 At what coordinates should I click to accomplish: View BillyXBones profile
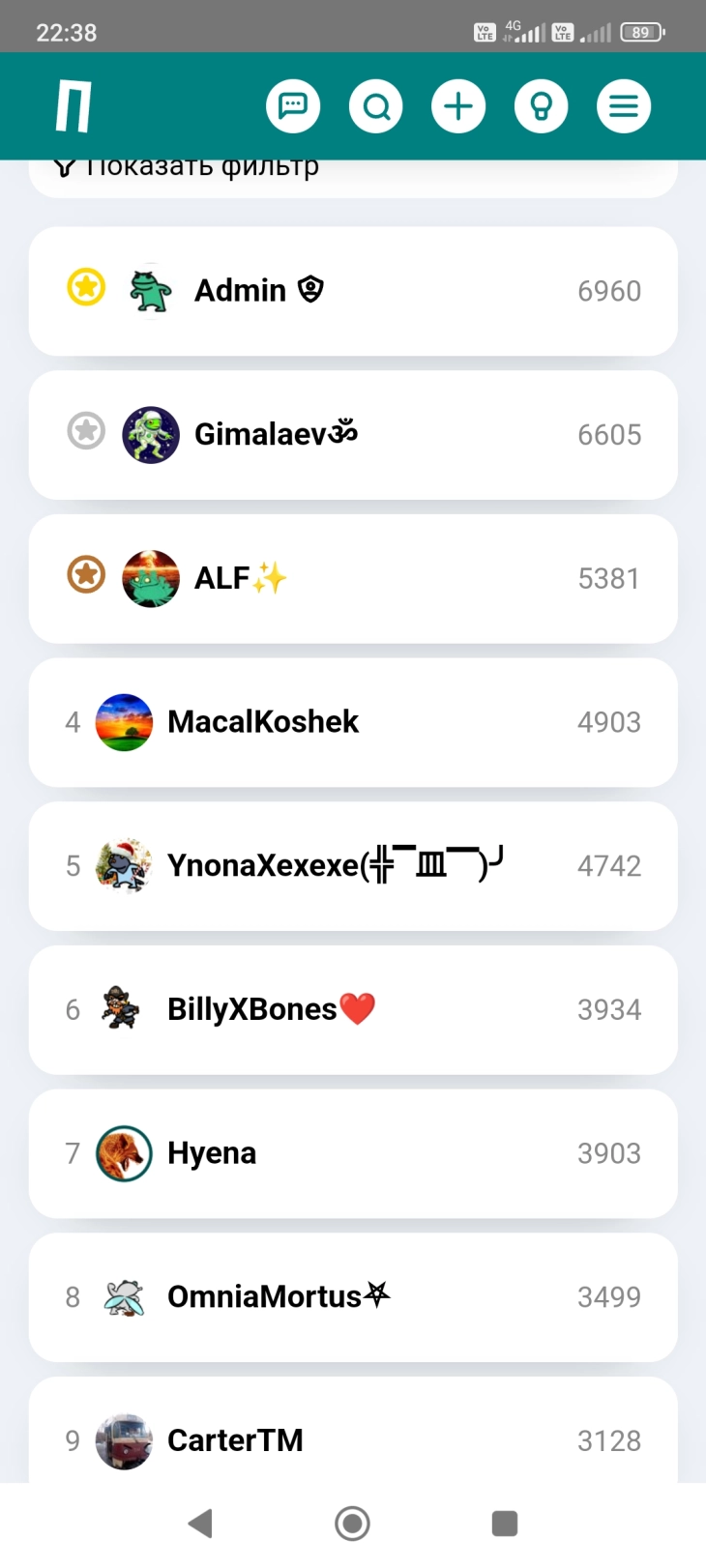[x=353, y=1009]
